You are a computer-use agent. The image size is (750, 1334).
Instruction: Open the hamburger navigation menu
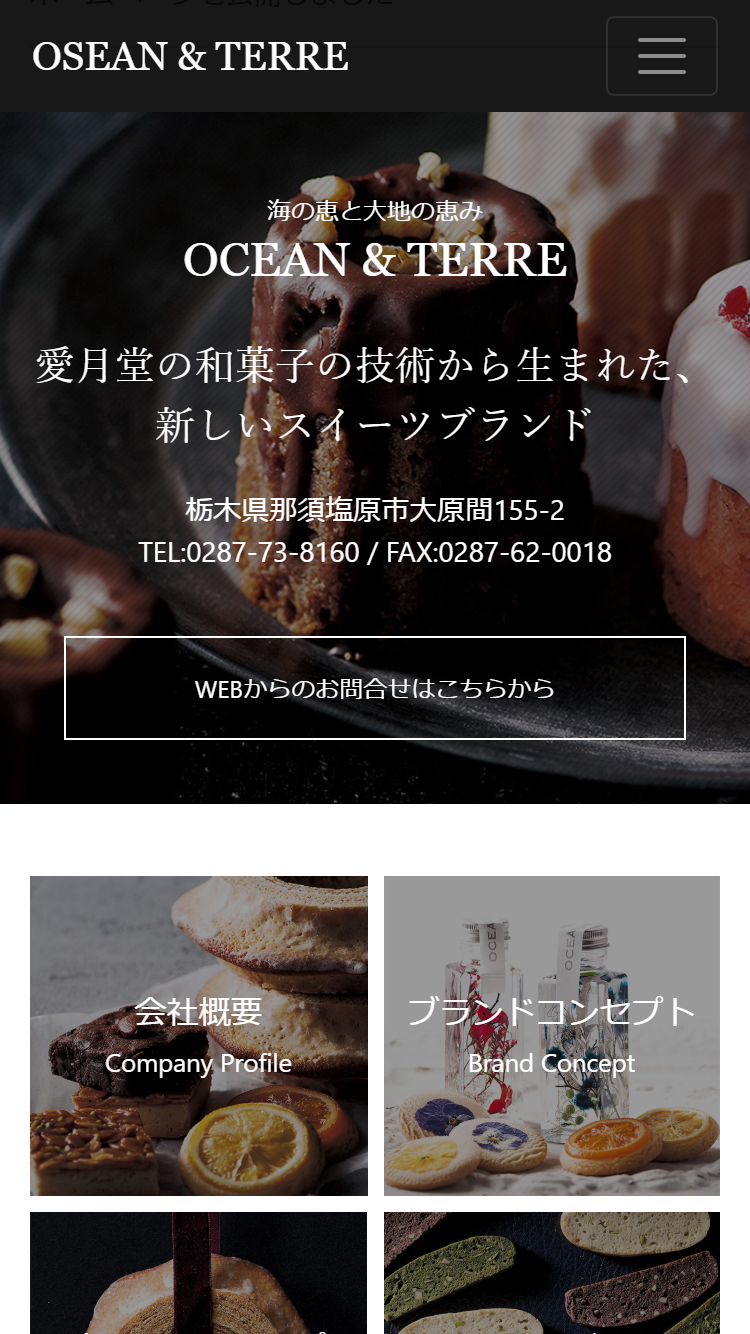[661, 56]
